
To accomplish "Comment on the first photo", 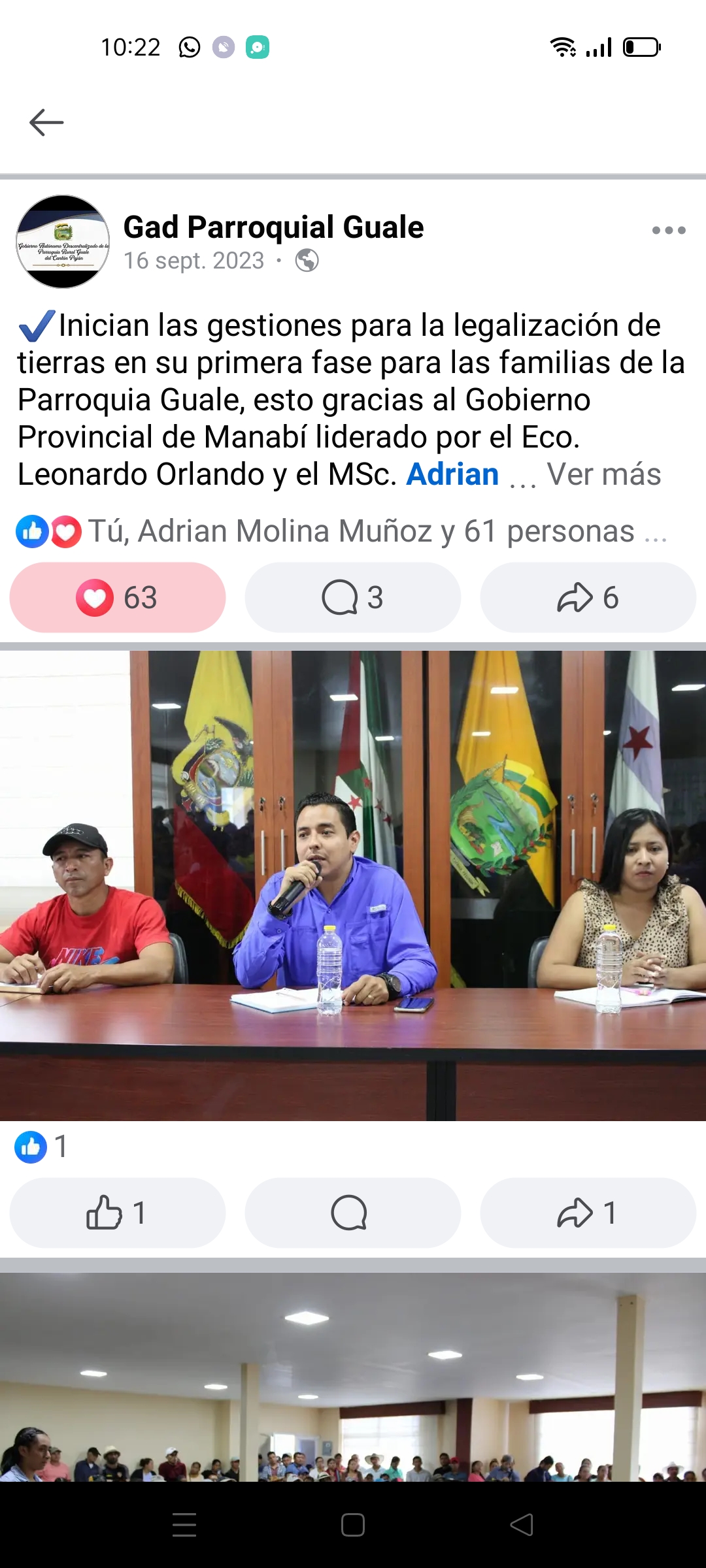I will pyautogui.click(x=353, y=1213).
